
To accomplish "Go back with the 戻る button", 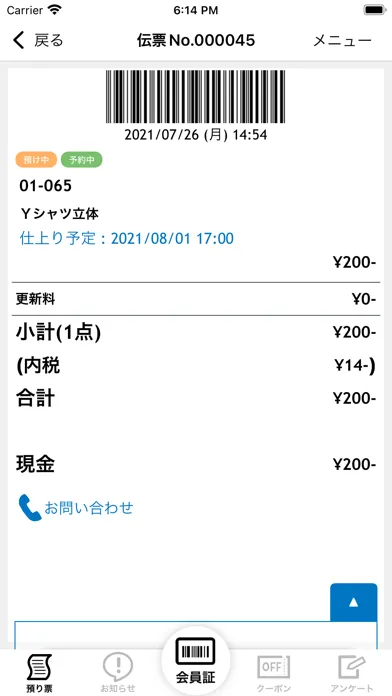I will pyautogui.click(x=38, y=40).
